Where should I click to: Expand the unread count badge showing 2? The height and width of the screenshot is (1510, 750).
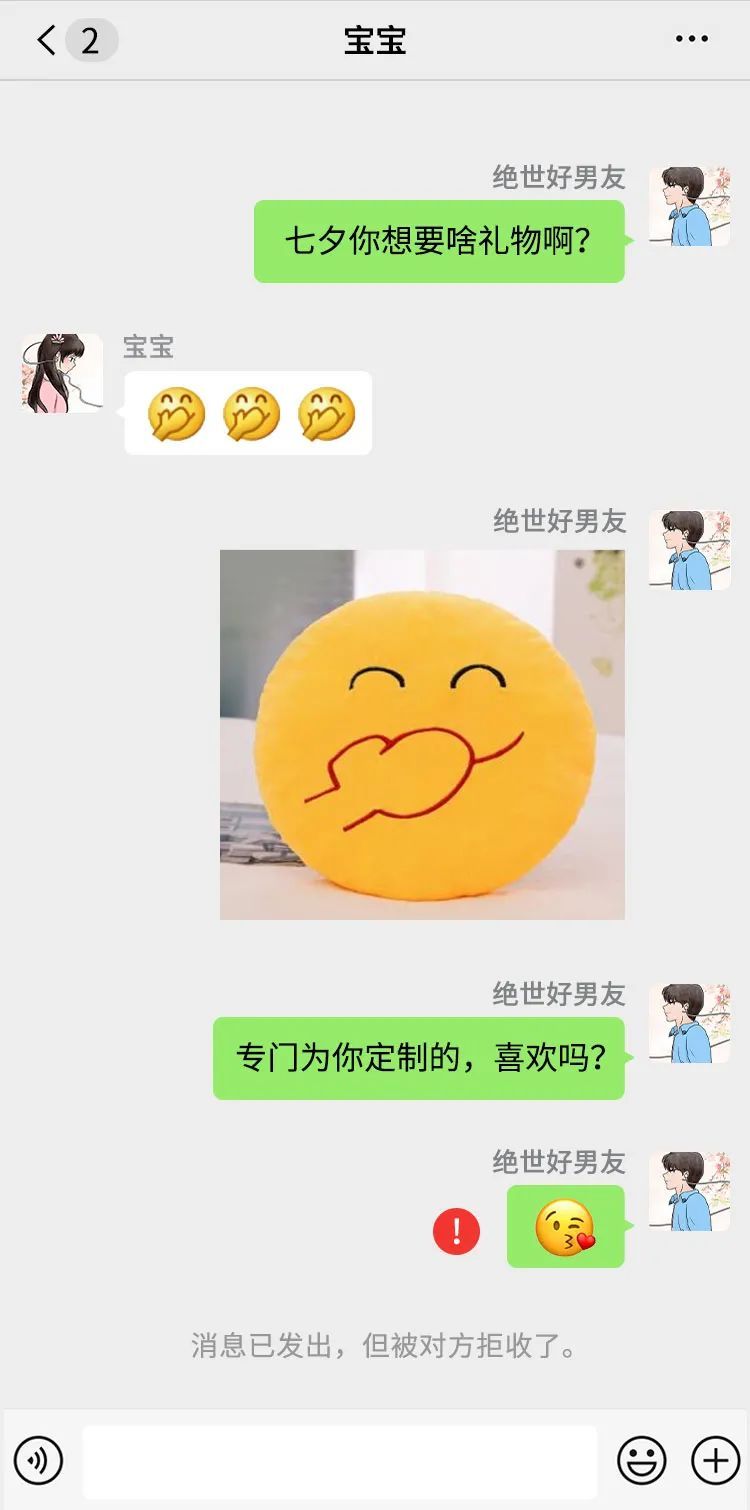point(91,41)
